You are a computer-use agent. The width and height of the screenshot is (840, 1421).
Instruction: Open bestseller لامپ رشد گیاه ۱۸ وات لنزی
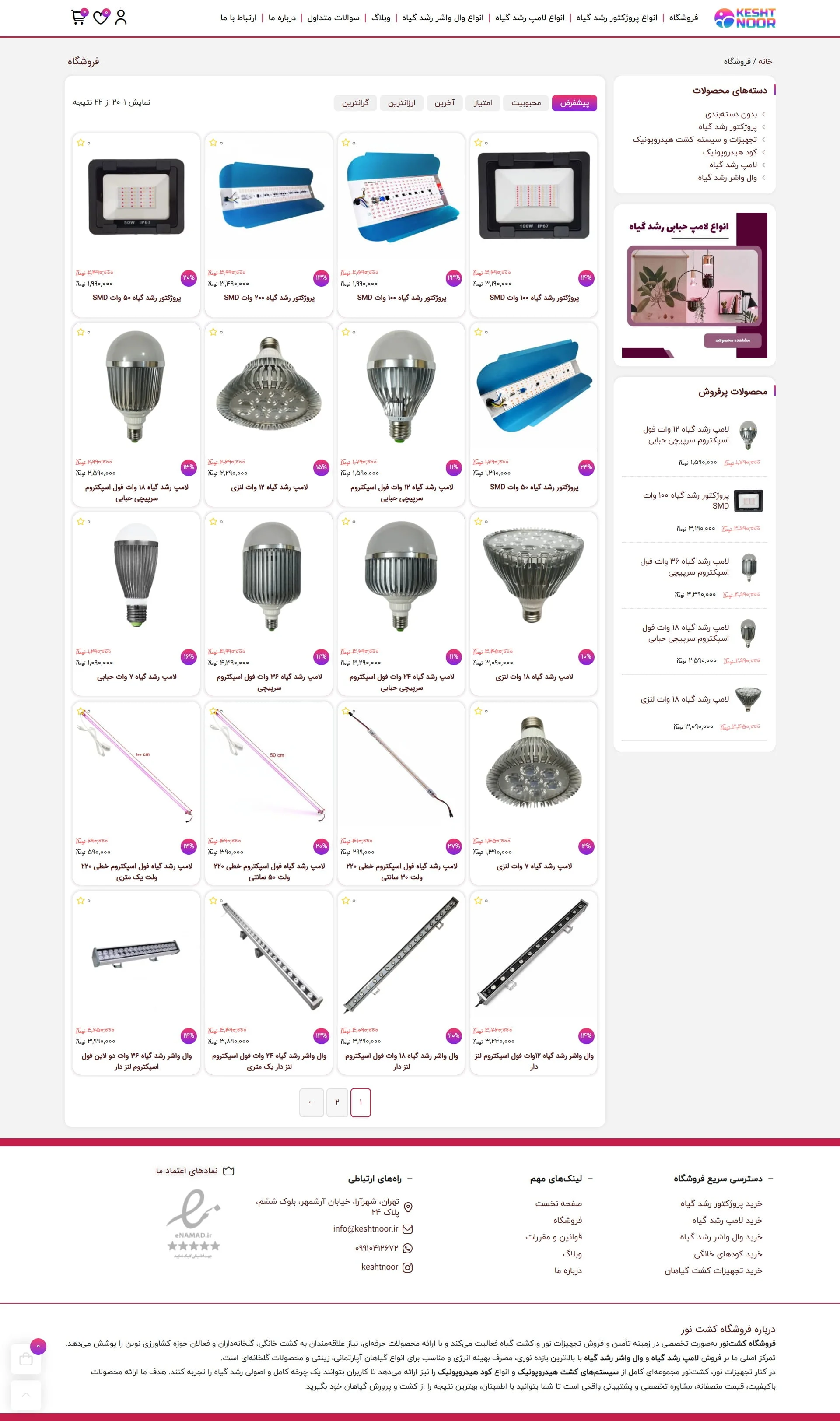point(684,700)
